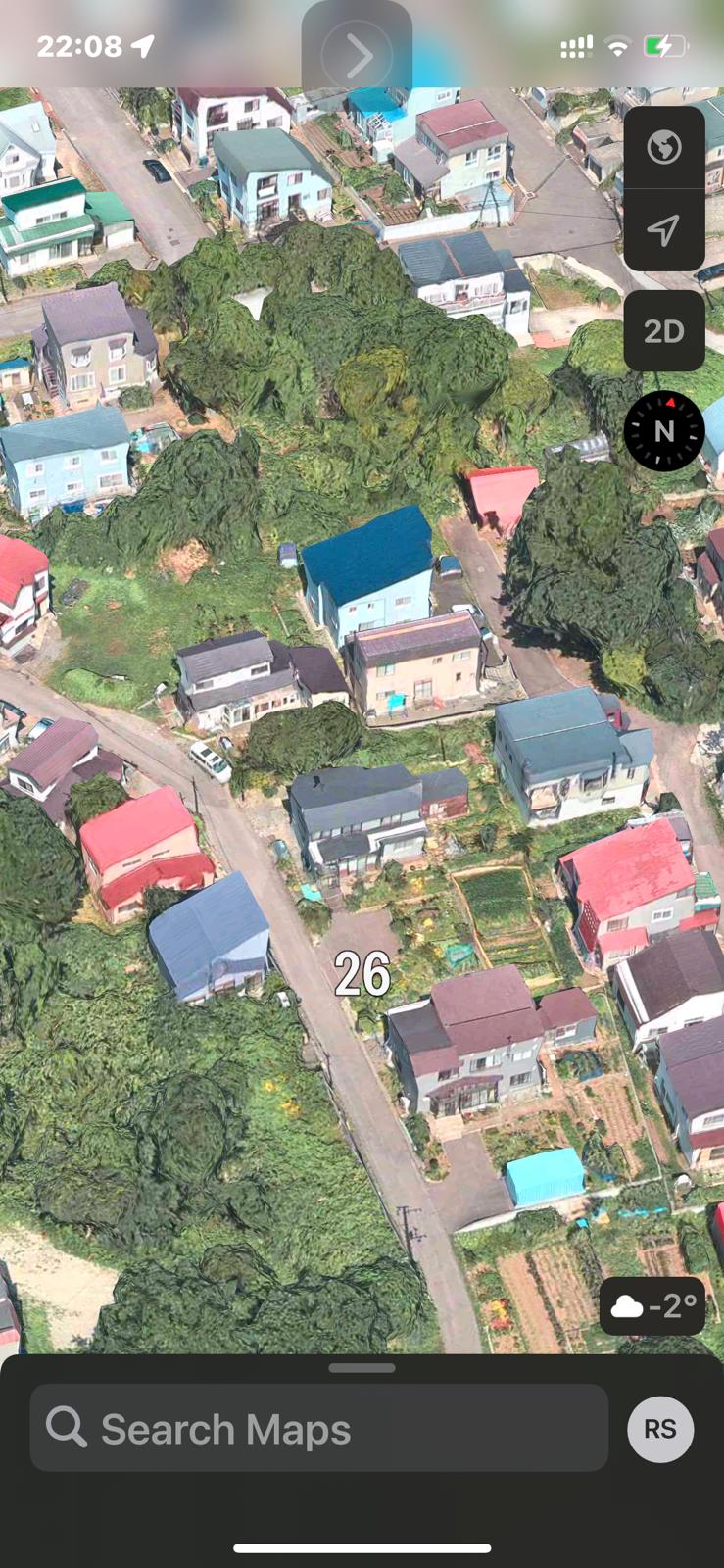Viewport: 724px width, 1568px height.
Task: Tap the chevron arrow at the top
Action: 357,54
